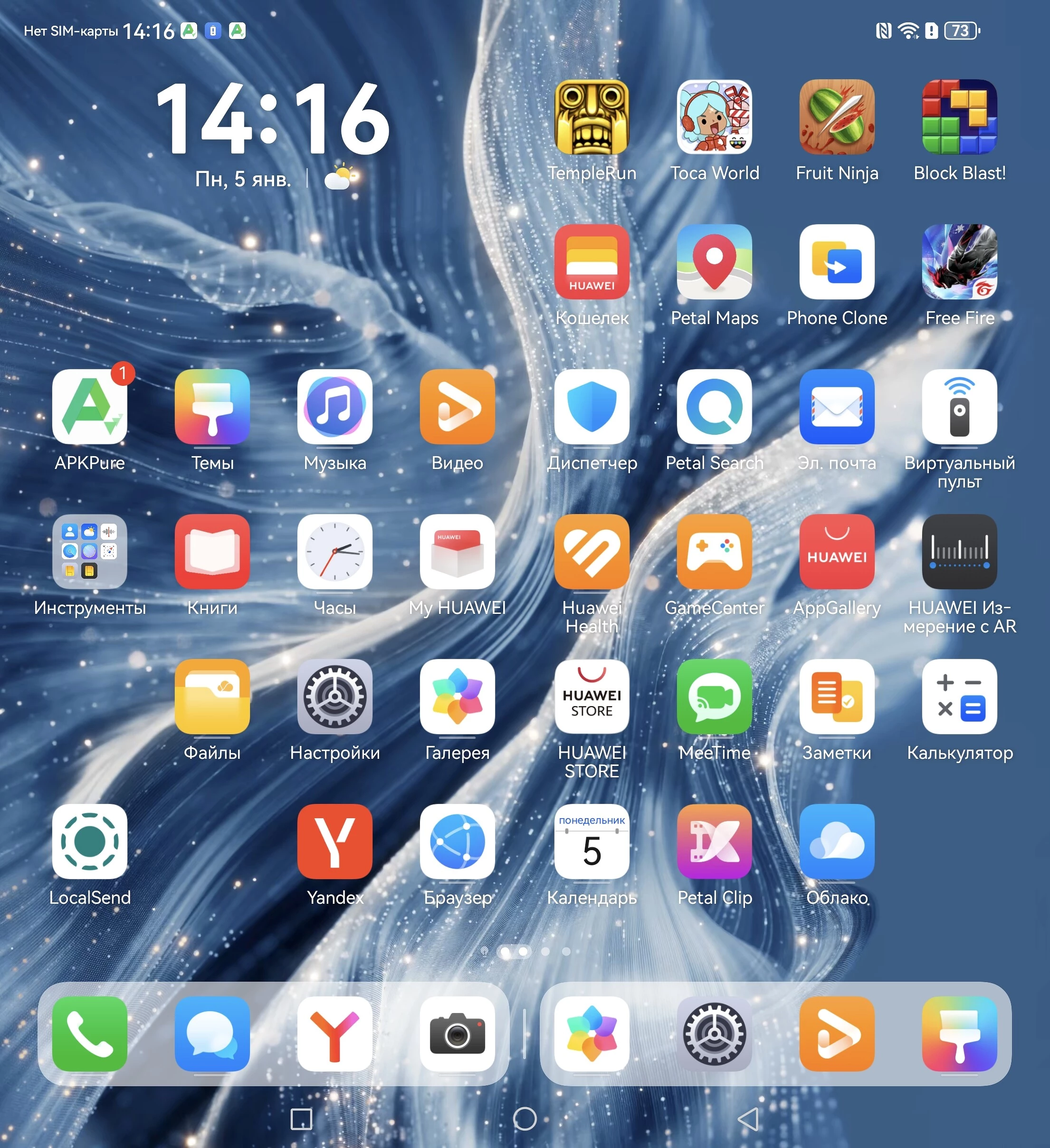
Task: Open the Phone dialer in the dock
Action: tap(89, 1033)
